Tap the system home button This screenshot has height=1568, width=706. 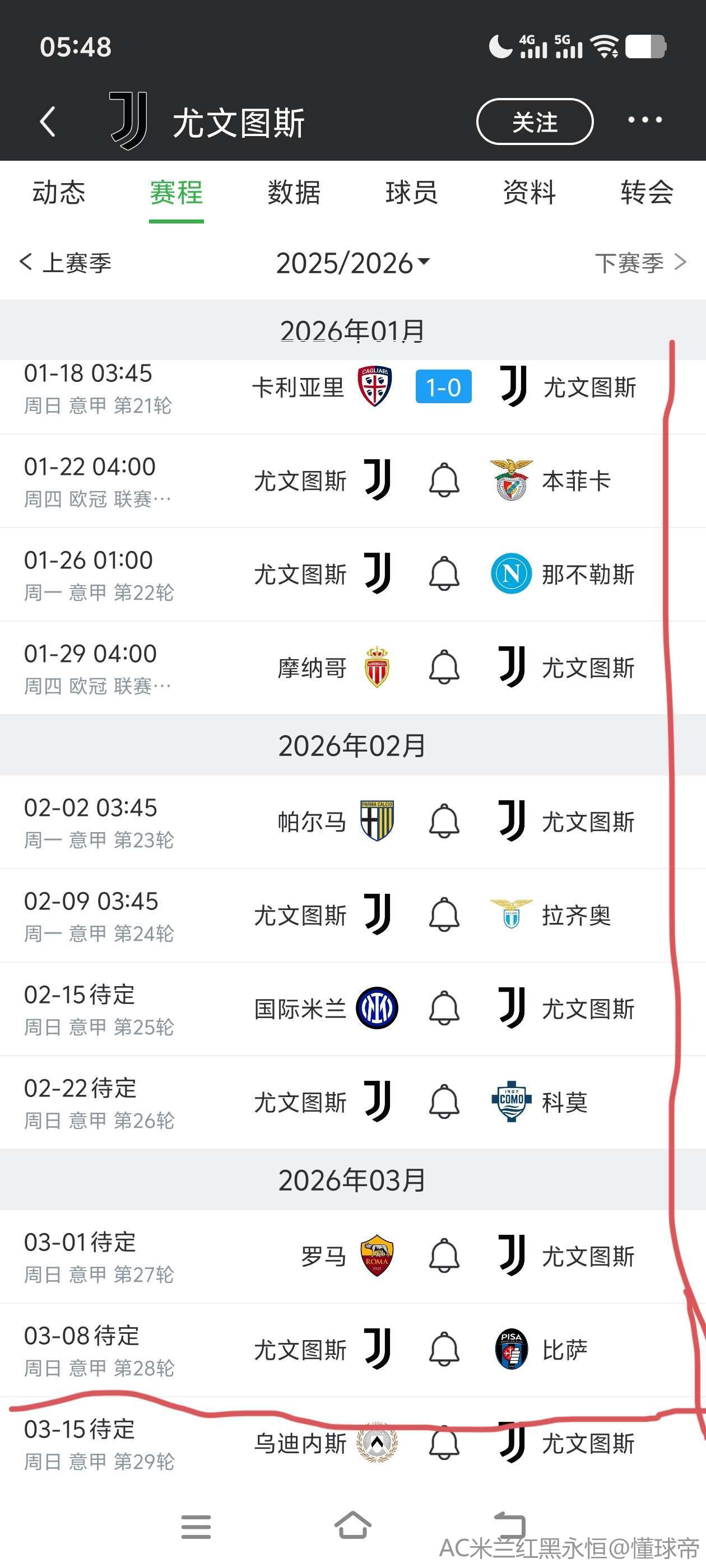pos(352,1525)
